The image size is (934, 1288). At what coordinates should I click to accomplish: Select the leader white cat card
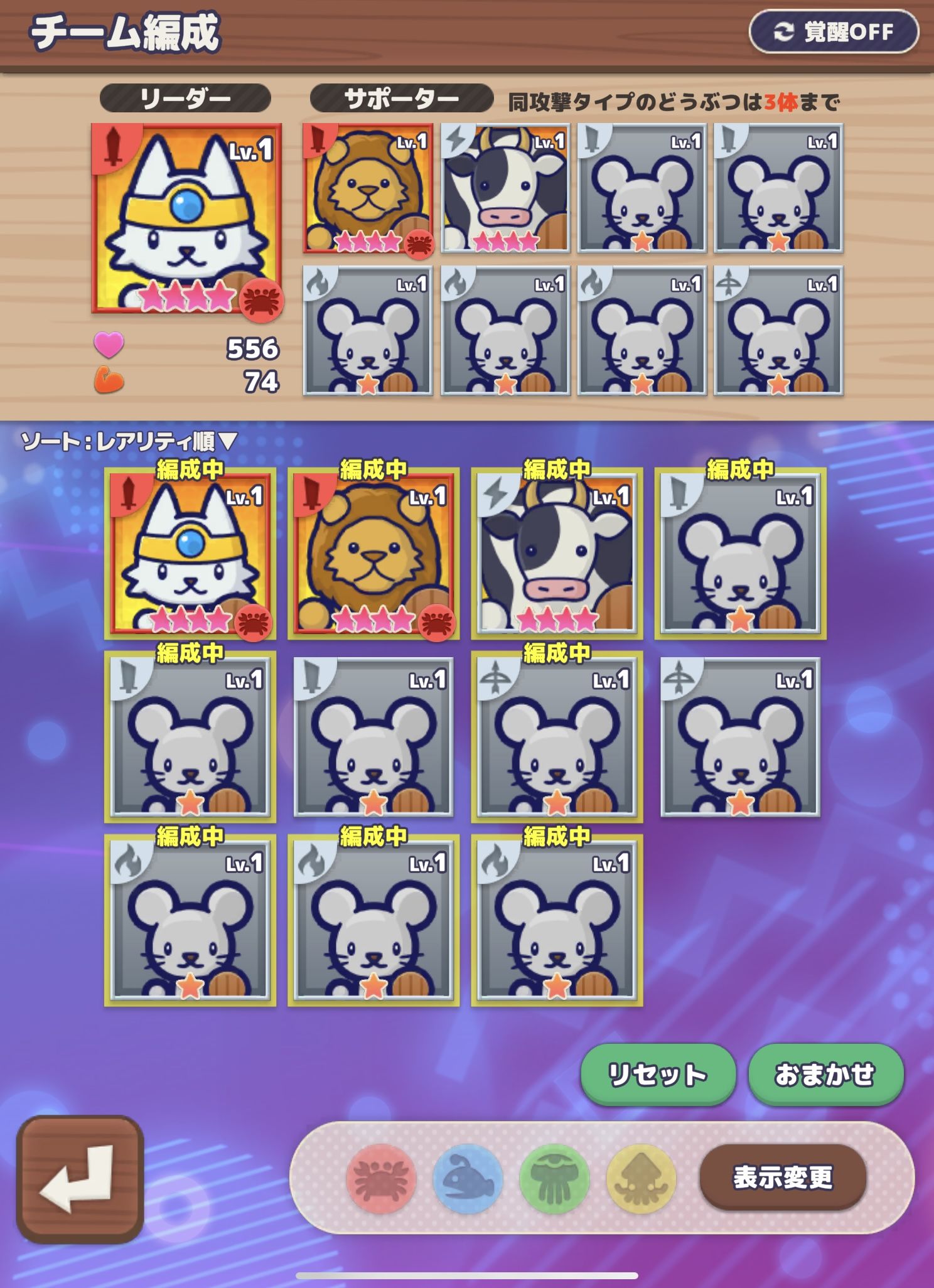point(186,218)
